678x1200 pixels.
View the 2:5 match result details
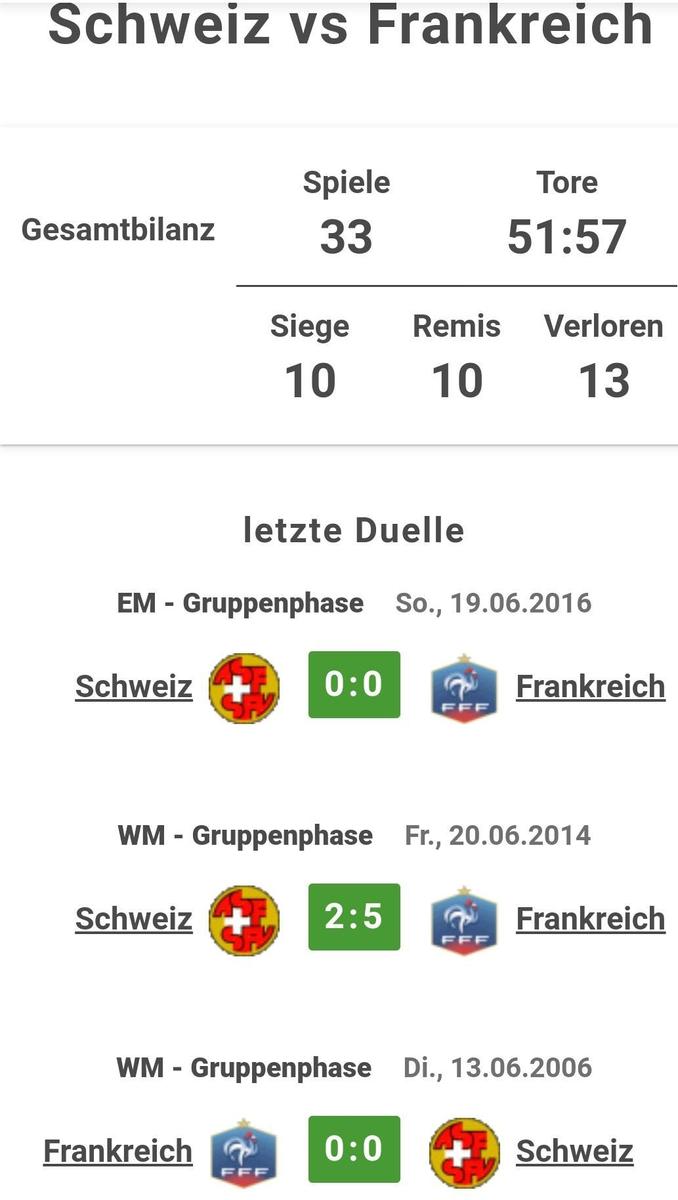pyautogui.click(x=354, y=917)
